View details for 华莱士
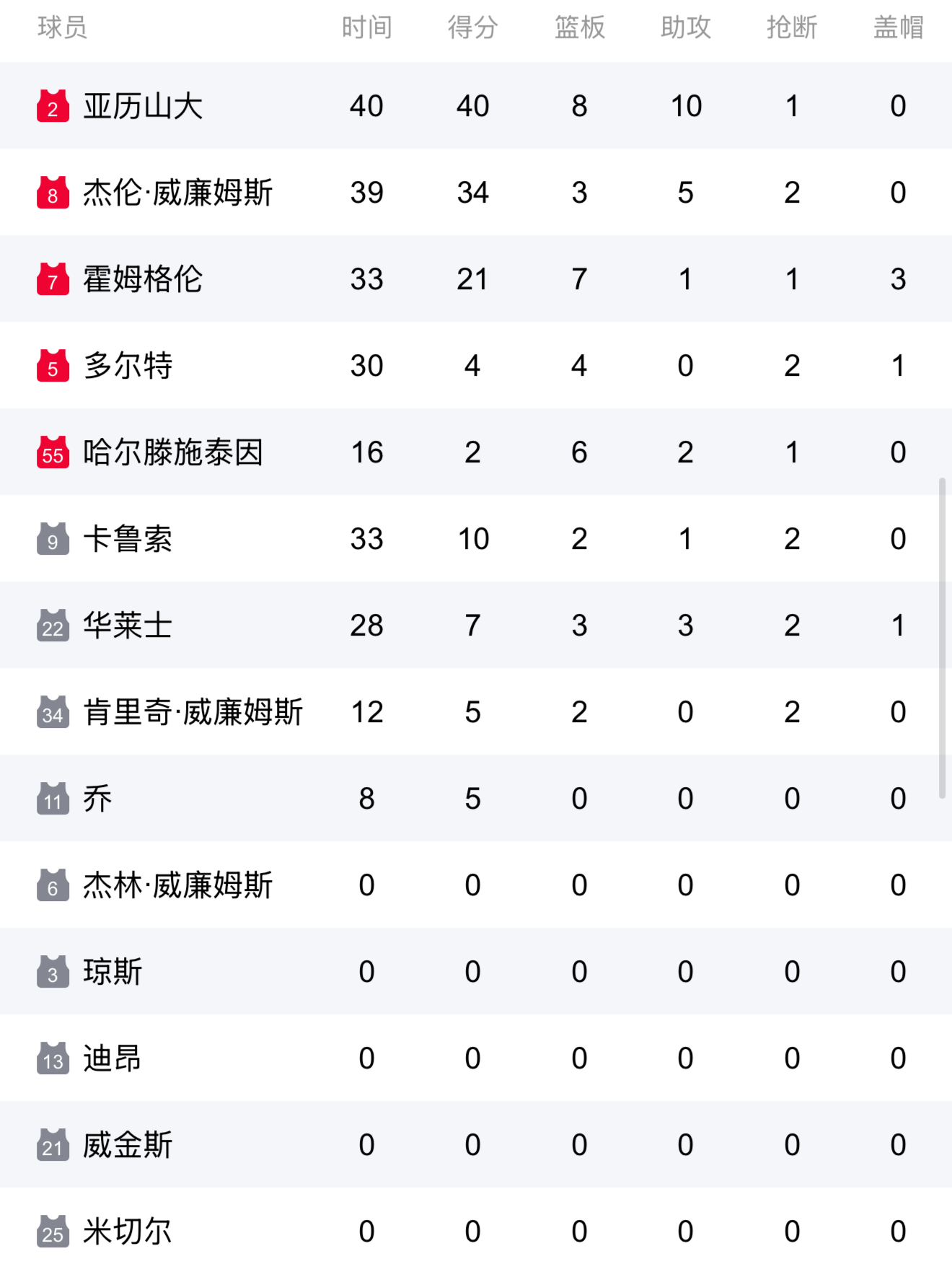952x1277 pixels. (128, 626)
